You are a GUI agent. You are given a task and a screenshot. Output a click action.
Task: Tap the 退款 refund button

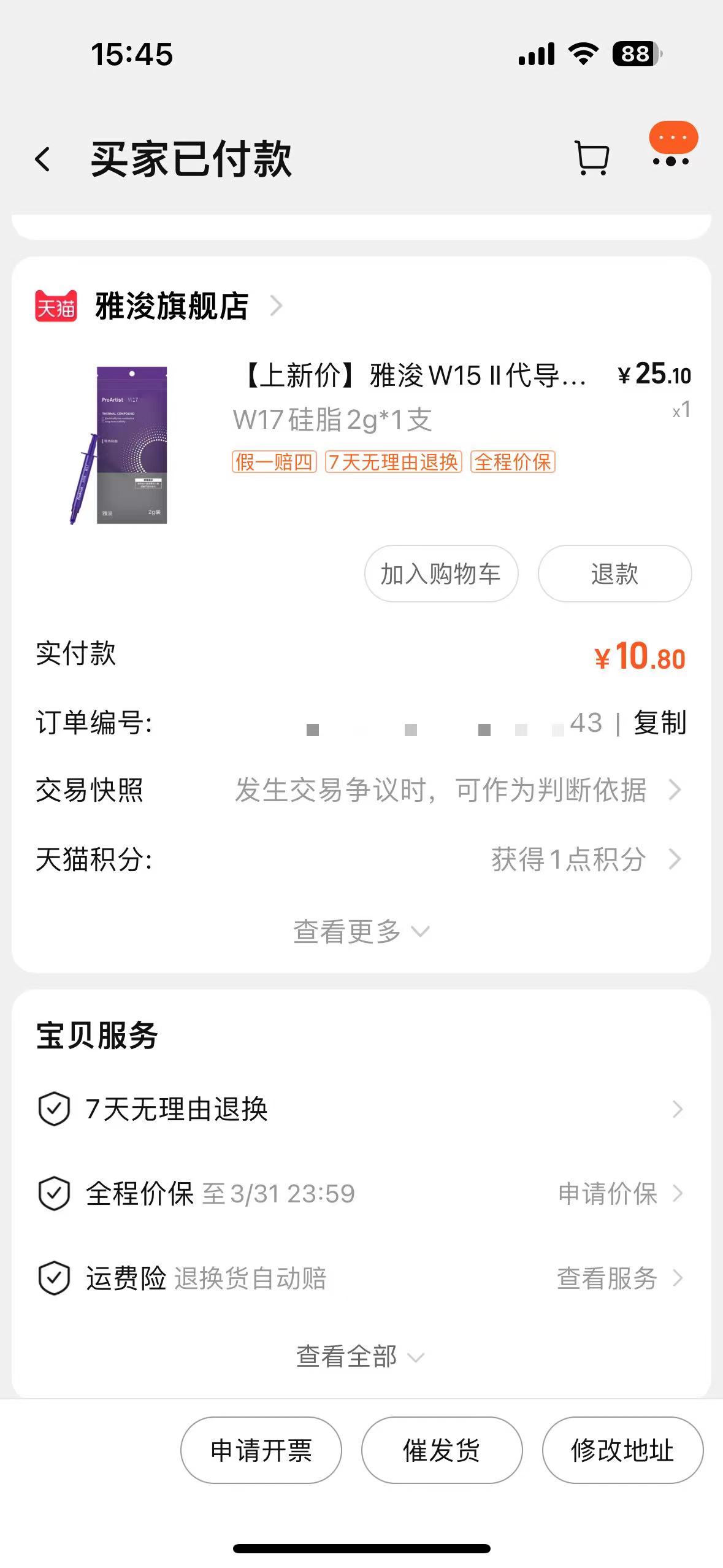tap(614, 573)
